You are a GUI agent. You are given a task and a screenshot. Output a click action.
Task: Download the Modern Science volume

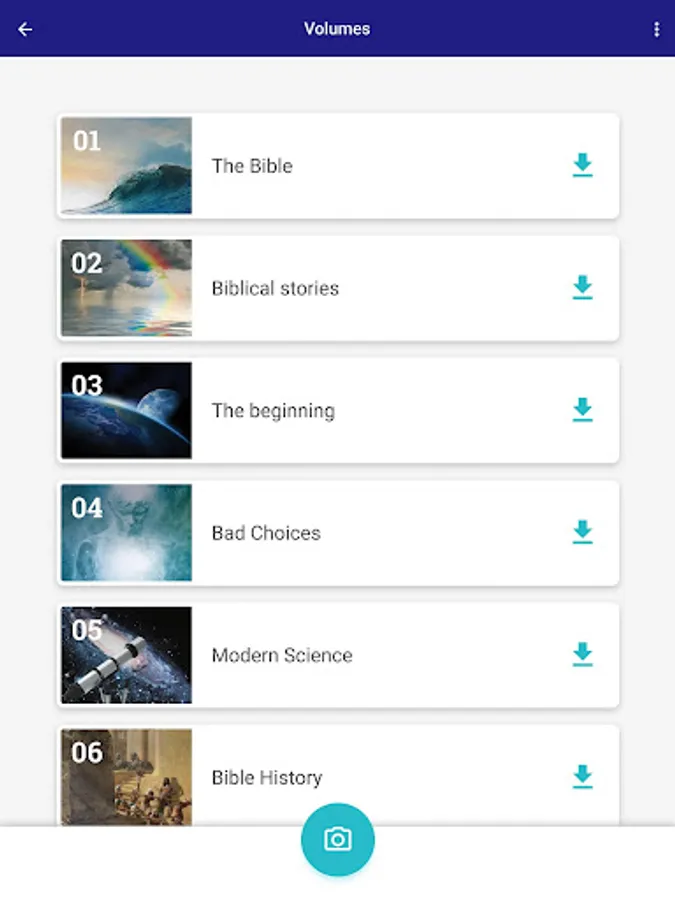(582, 655)
